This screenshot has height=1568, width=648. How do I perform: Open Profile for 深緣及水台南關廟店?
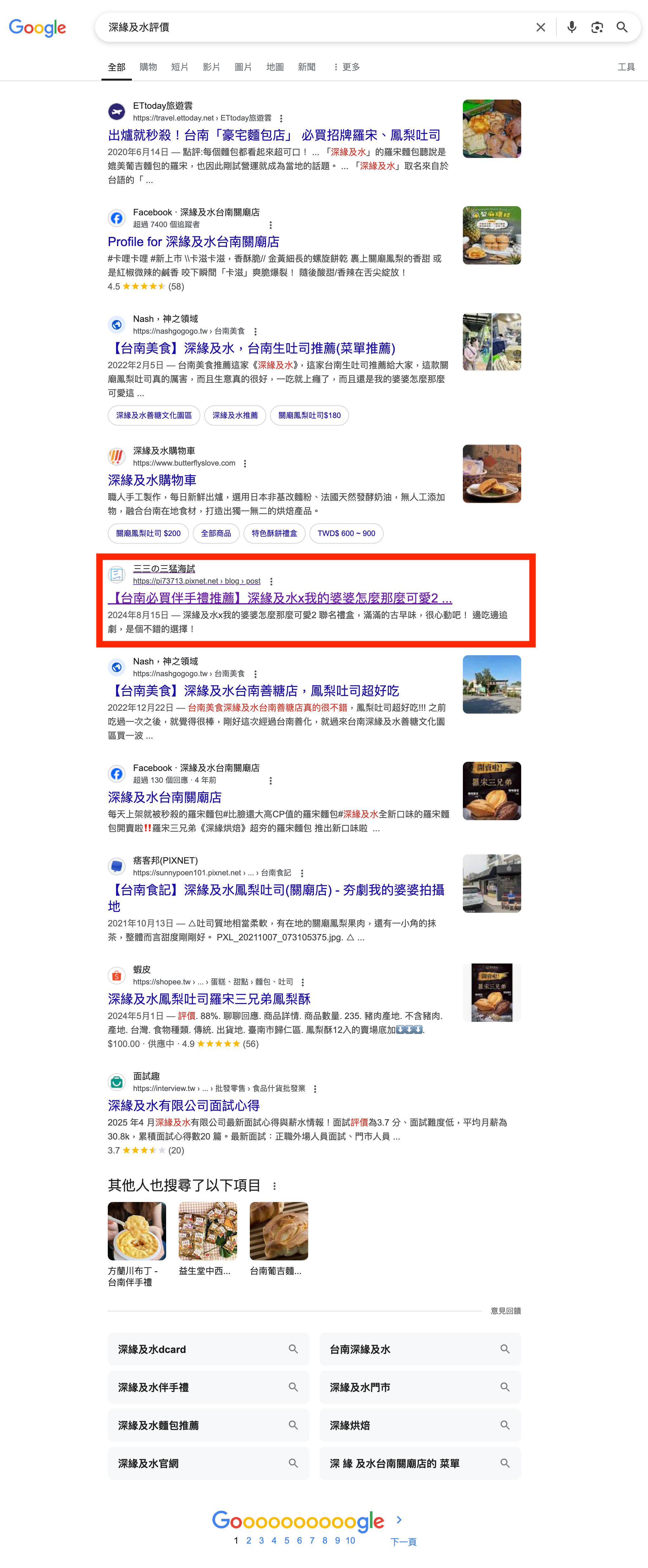click(193, 242)
